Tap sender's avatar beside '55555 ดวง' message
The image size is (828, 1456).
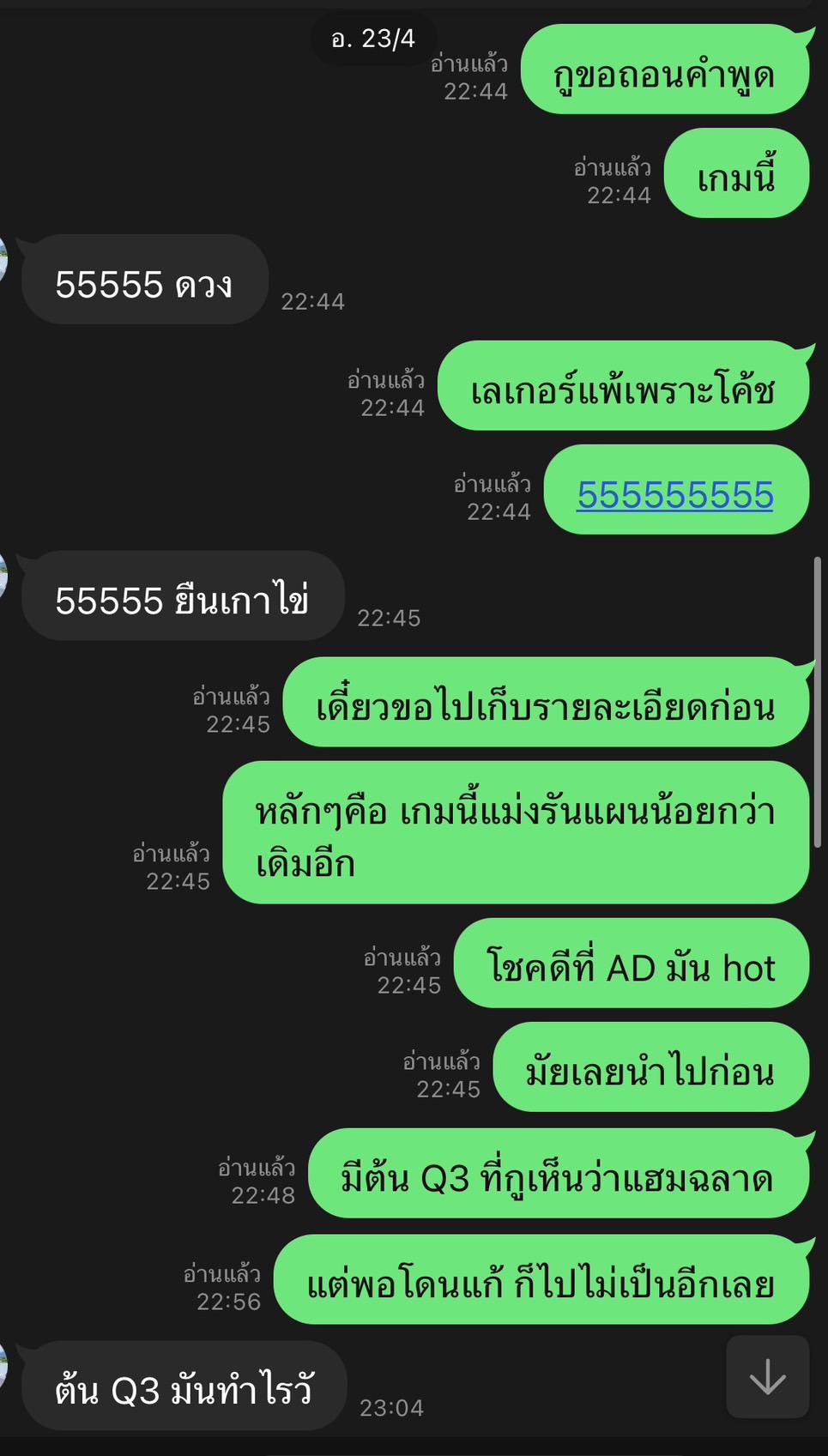click(x=3, y=260)
